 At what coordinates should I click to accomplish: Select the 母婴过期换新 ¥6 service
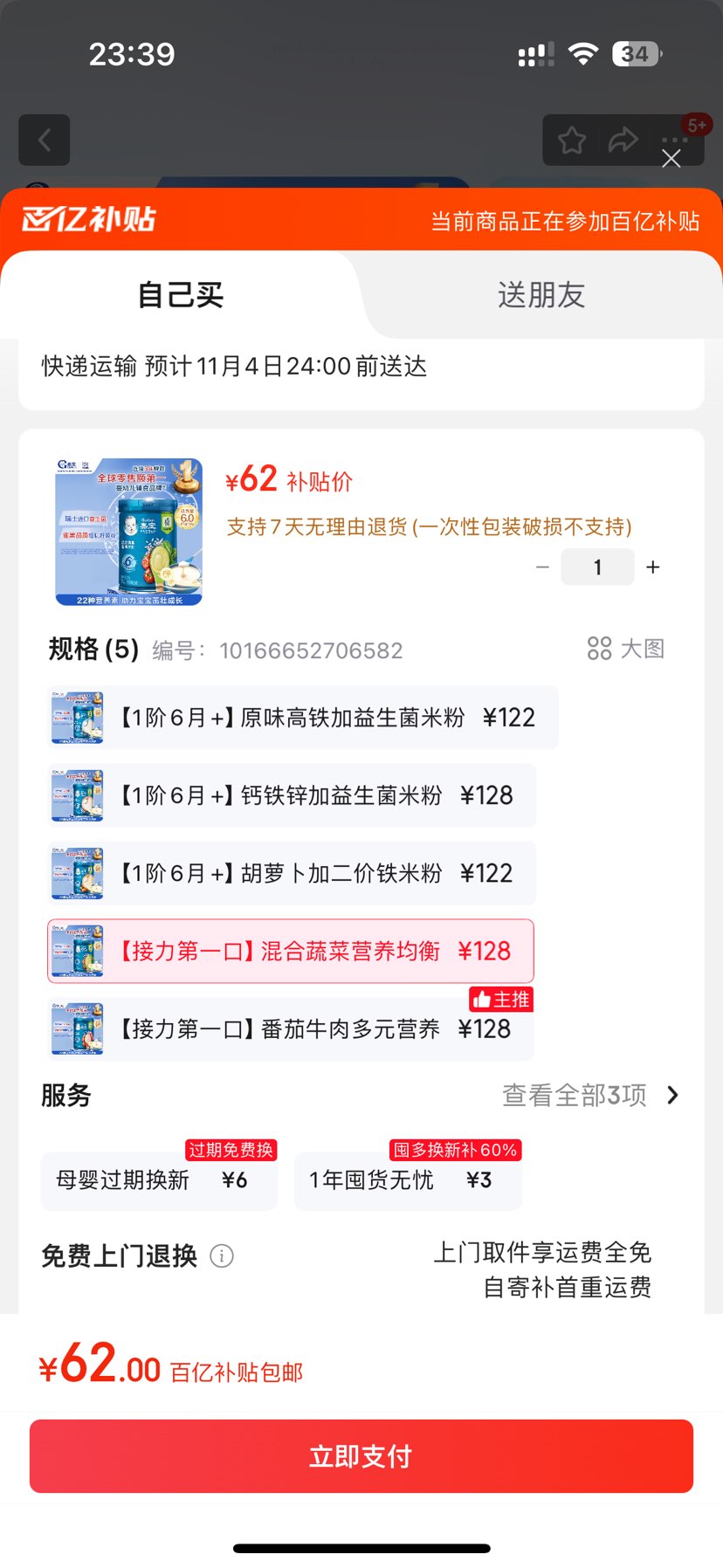[x=158, y=1179]
